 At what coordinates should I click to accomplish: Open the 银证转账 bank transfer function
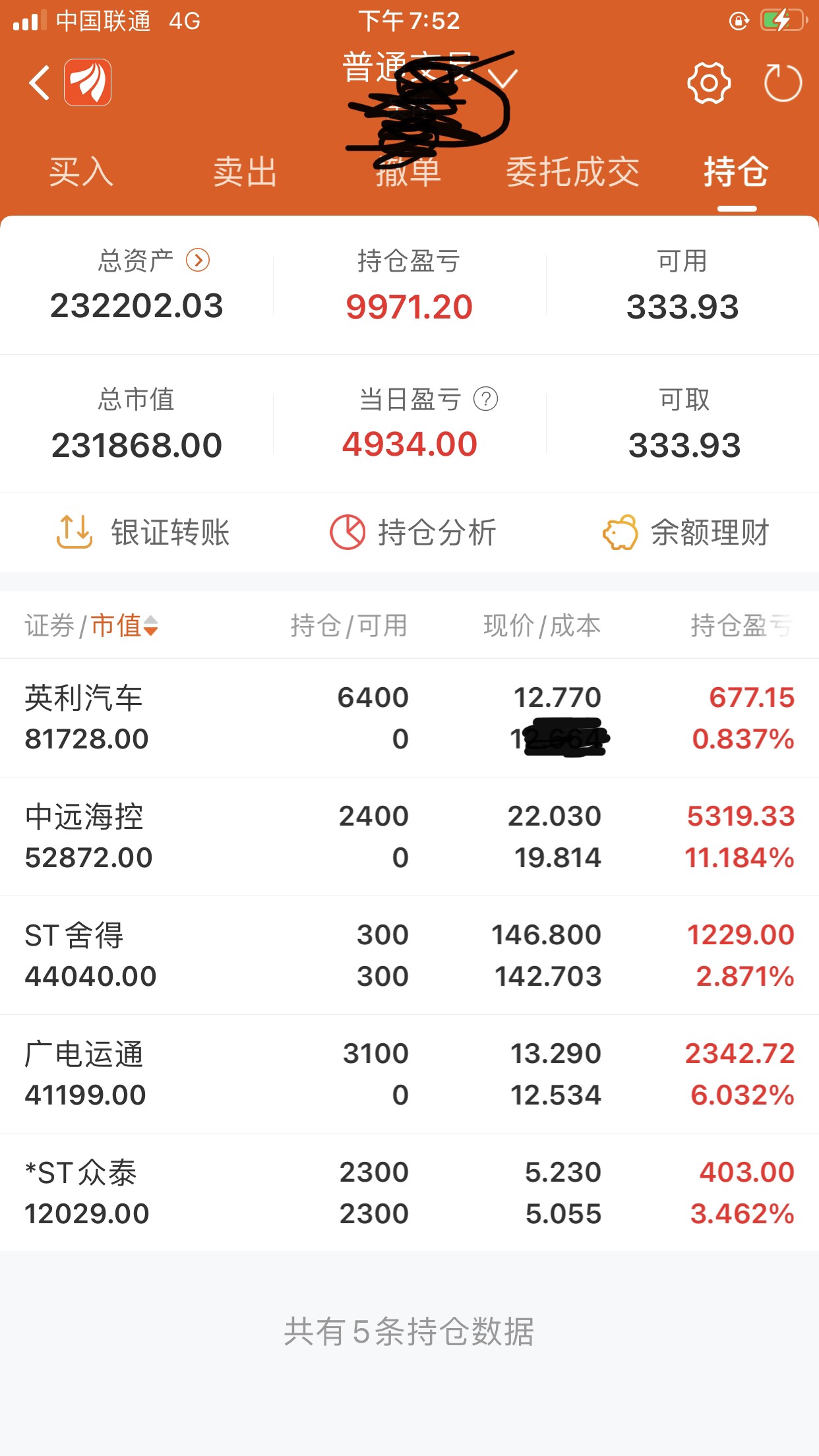point(142,533)
